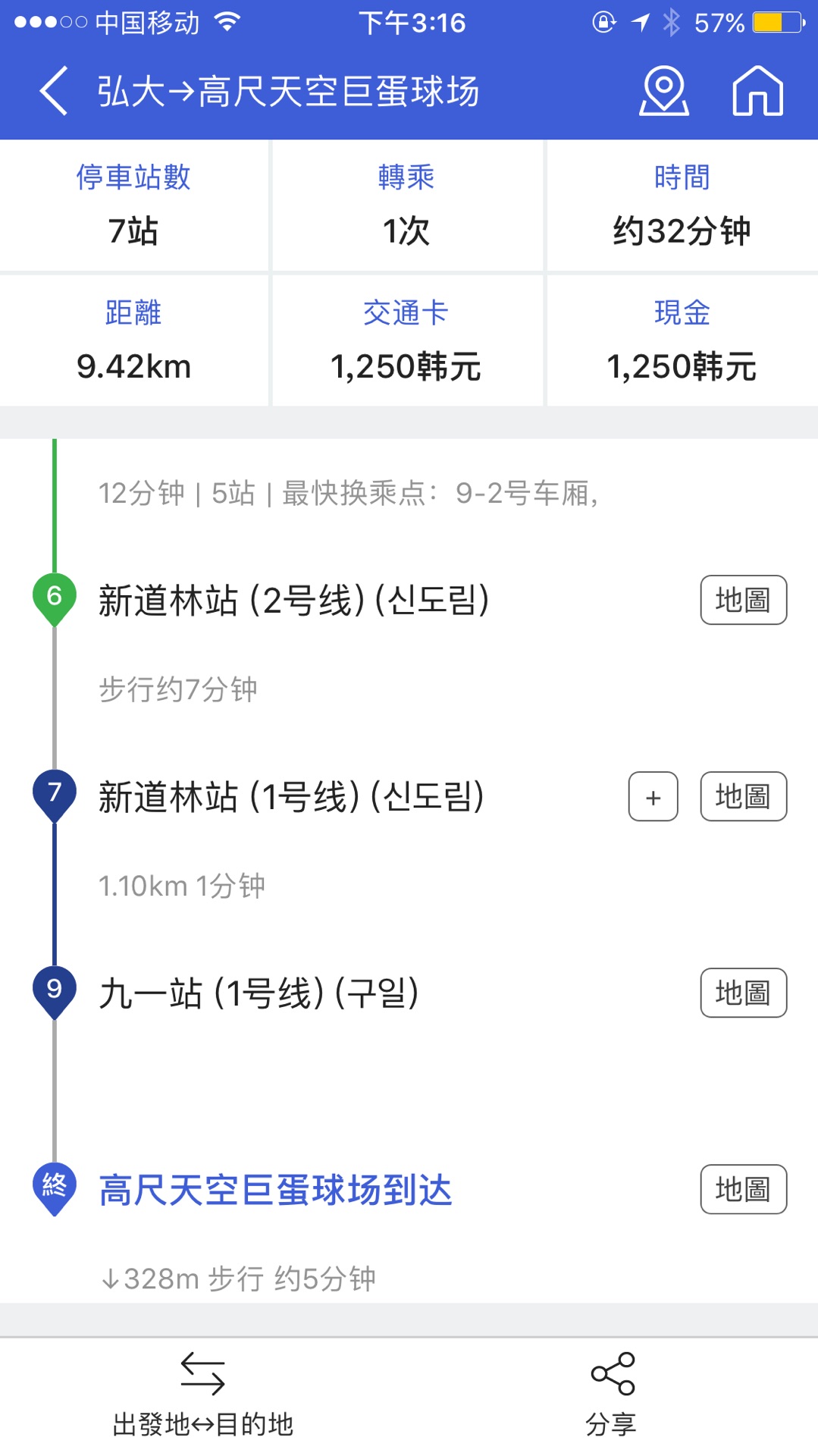818x1456 pixels.
Task: Show 地圖 for 九一站 (1号线)
Action: [x=743, y=993]
